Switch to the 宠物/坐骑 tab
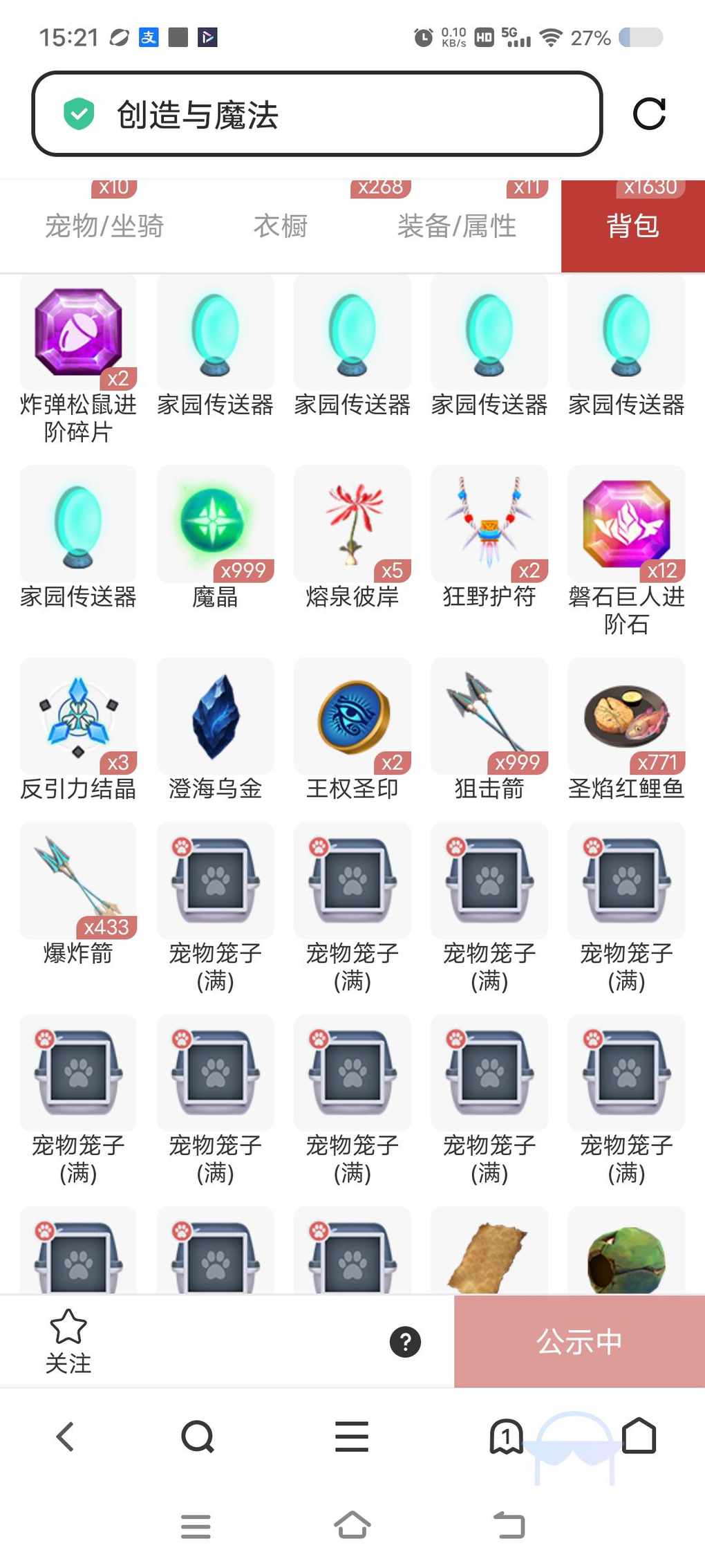Viewport: 705px width, 1568px height. (104, 225)
